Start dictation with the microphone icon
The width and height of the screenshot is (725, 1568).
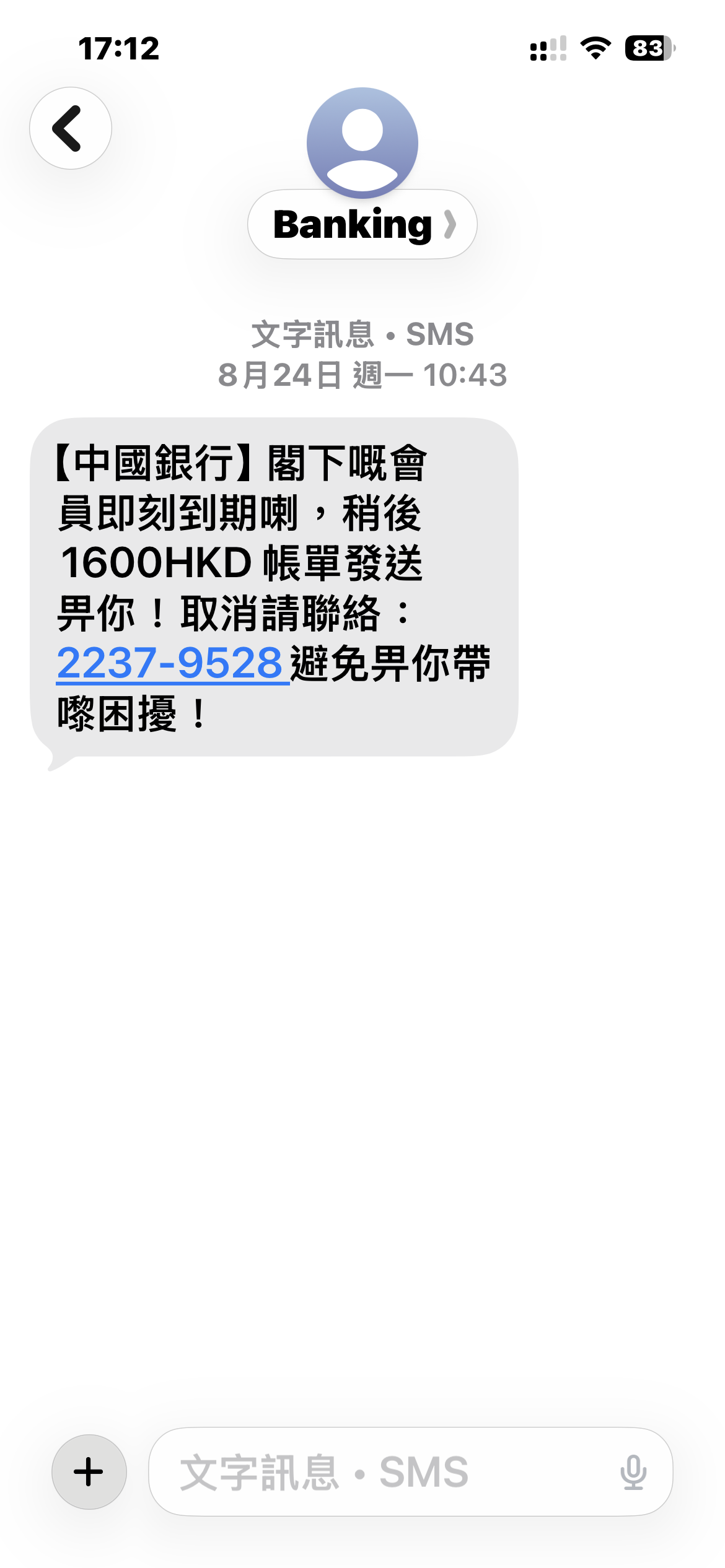(633, 1473)
